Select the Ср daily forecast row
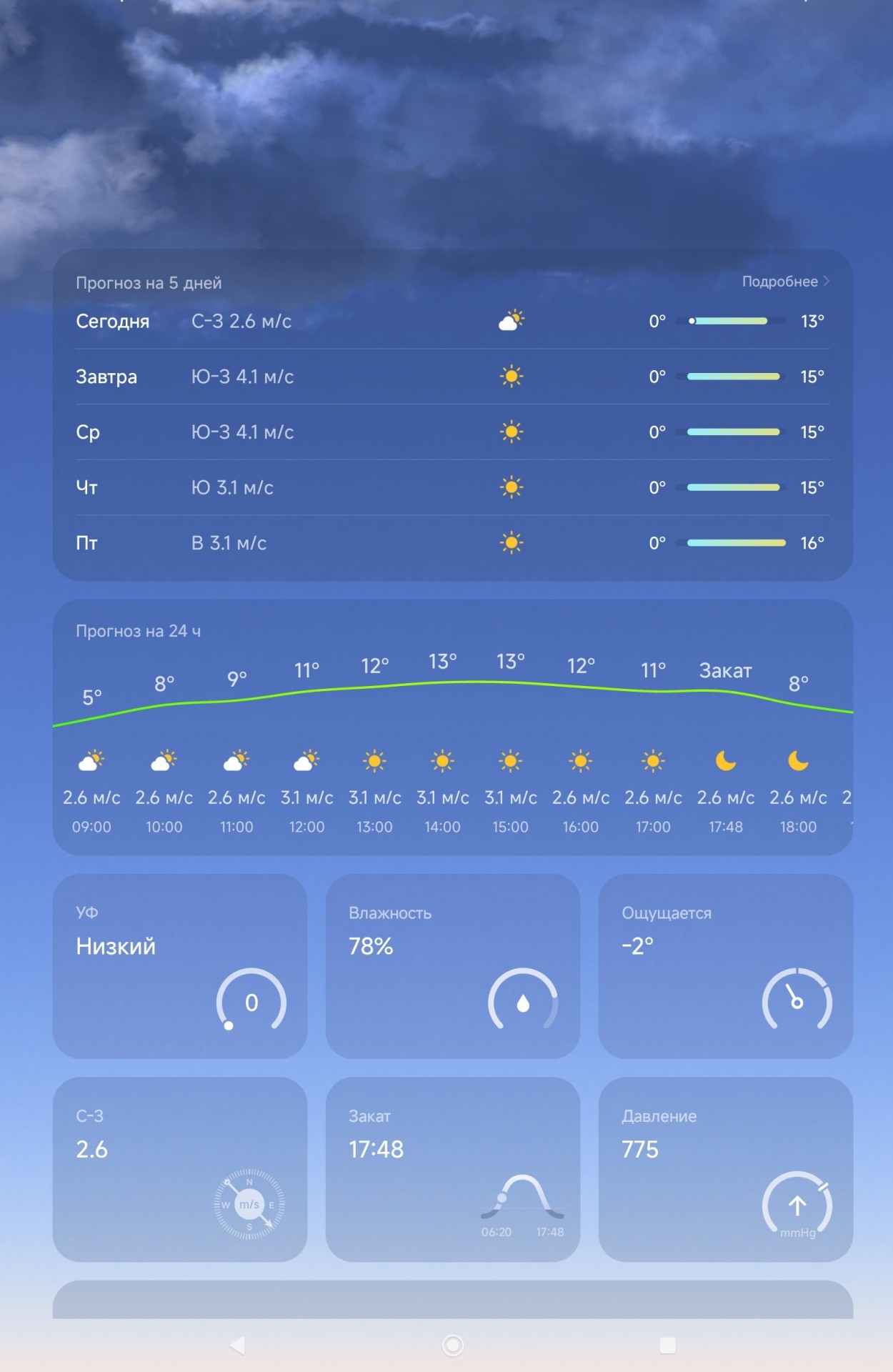Screen dimensions: 893x1372 pyautogui.click(x=453, y=432)
